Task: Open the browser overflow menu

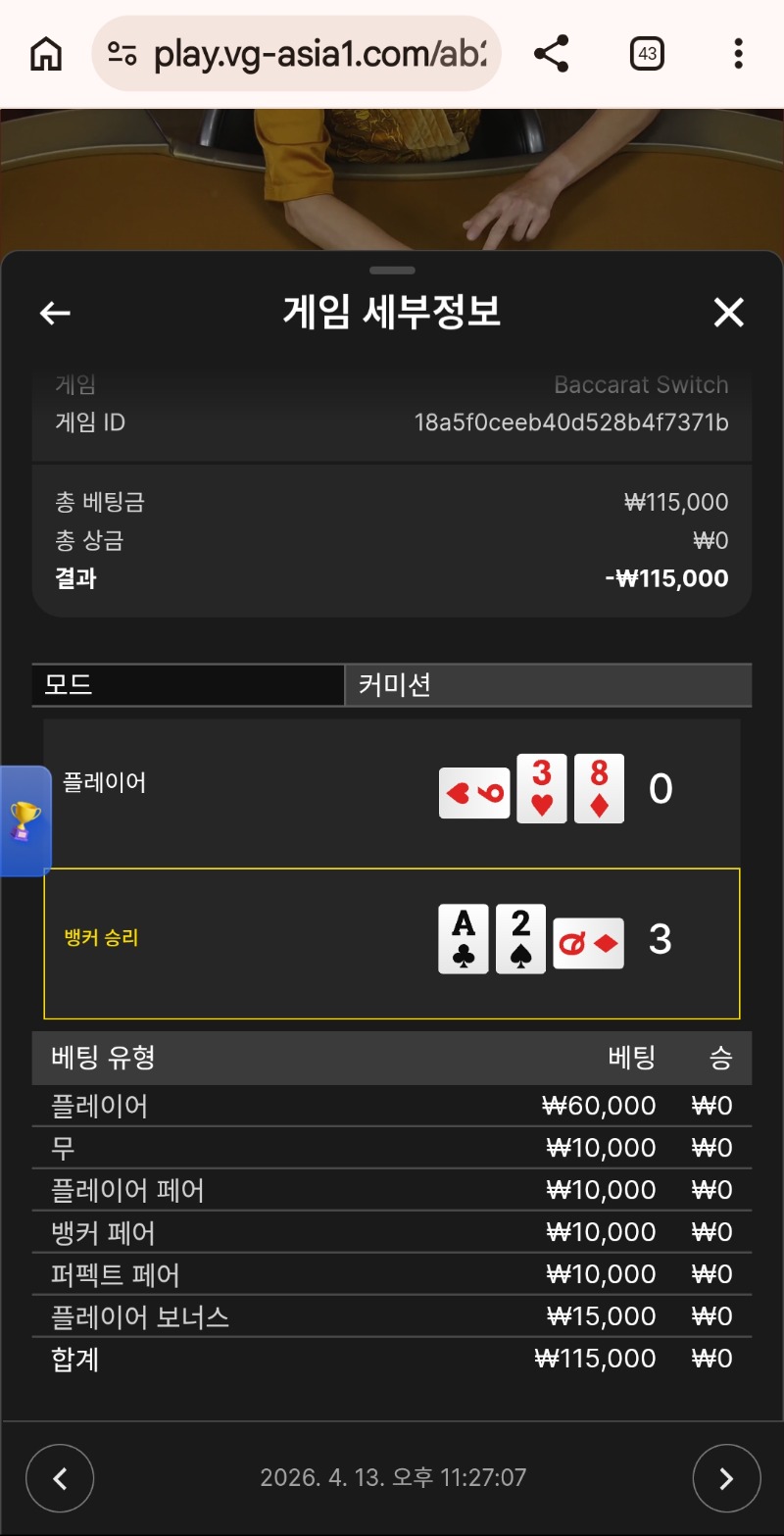Action: tap(738, 54)
